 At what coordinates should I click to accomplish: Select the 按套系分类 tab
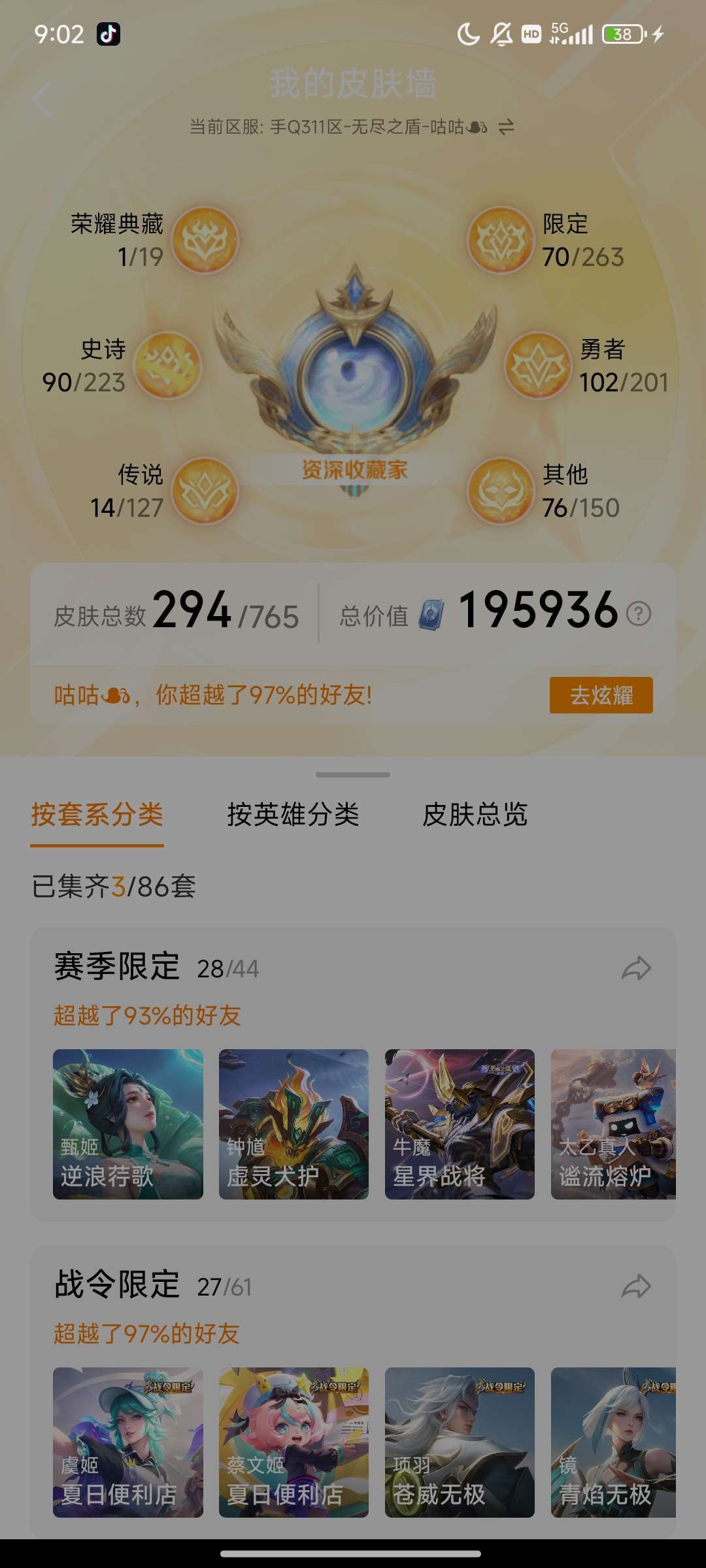[97, 815]
